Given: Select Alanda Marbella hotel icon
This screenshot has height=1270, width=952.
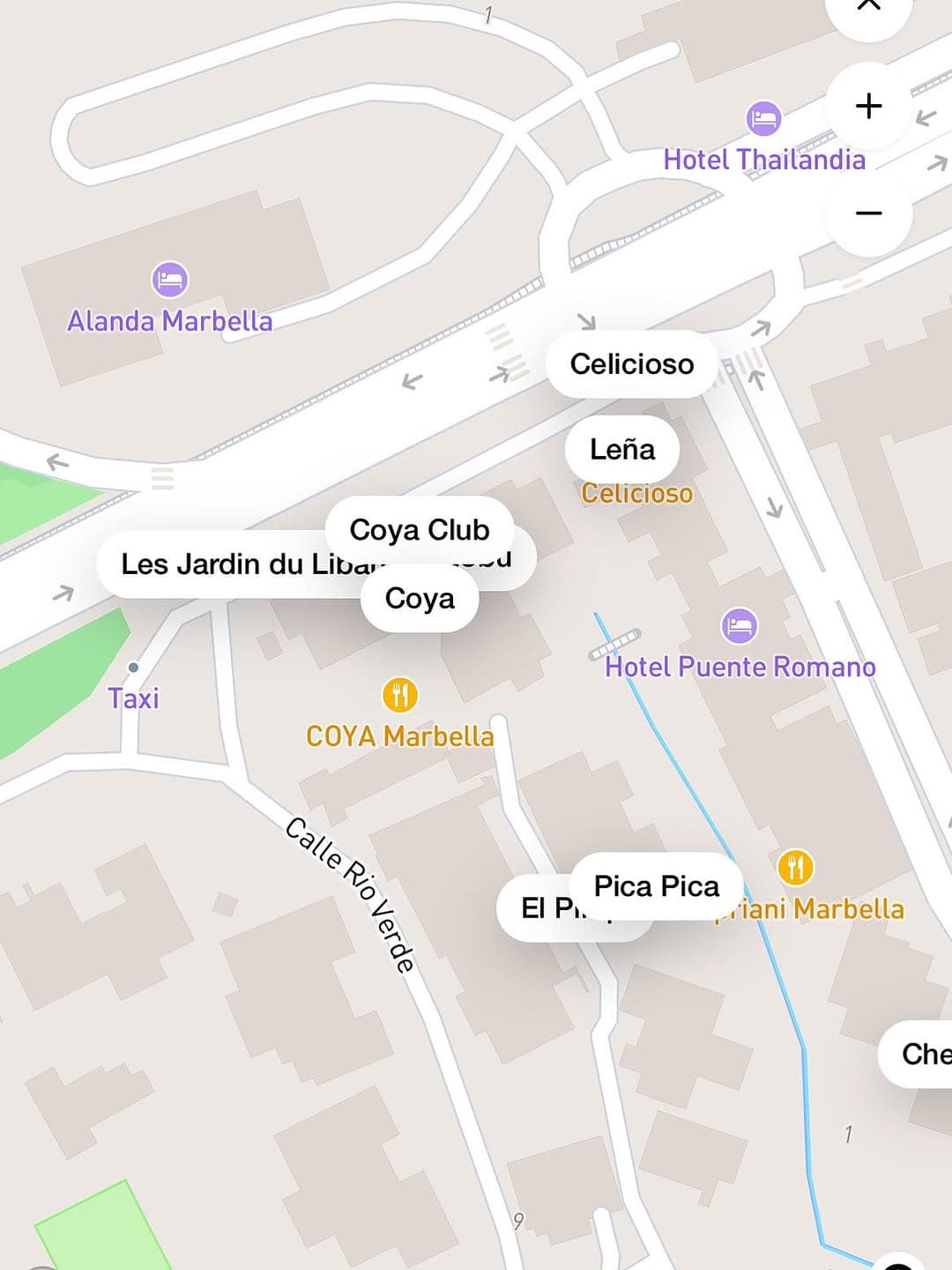Looking at the screenshot, I should tap(169, 280).
